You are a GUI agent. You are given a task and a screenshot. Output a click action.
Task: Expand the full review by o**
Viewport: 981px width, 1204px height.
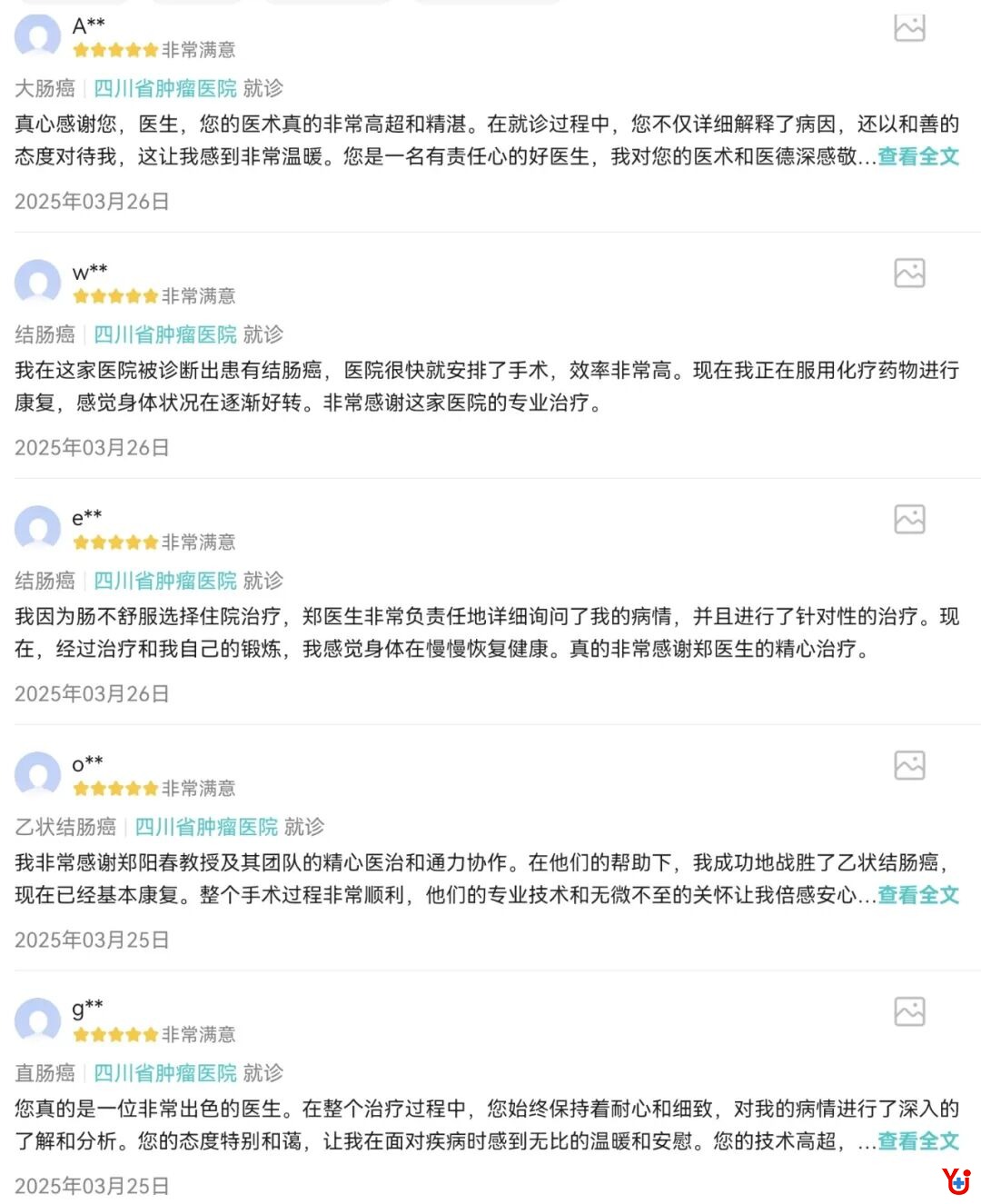(917, 895)
